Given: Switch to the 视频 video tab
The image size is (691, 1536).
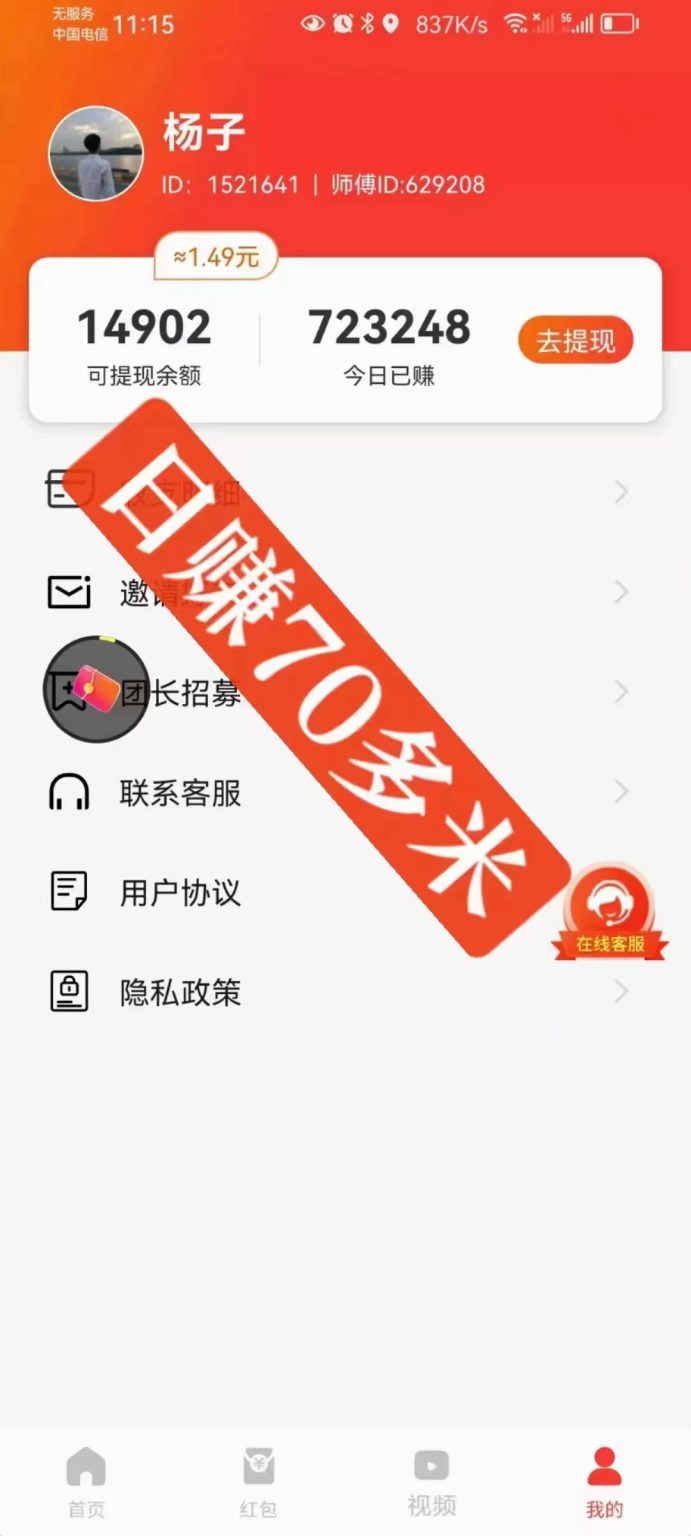Looking at the screenshot, I should (x=432, y=1482).
